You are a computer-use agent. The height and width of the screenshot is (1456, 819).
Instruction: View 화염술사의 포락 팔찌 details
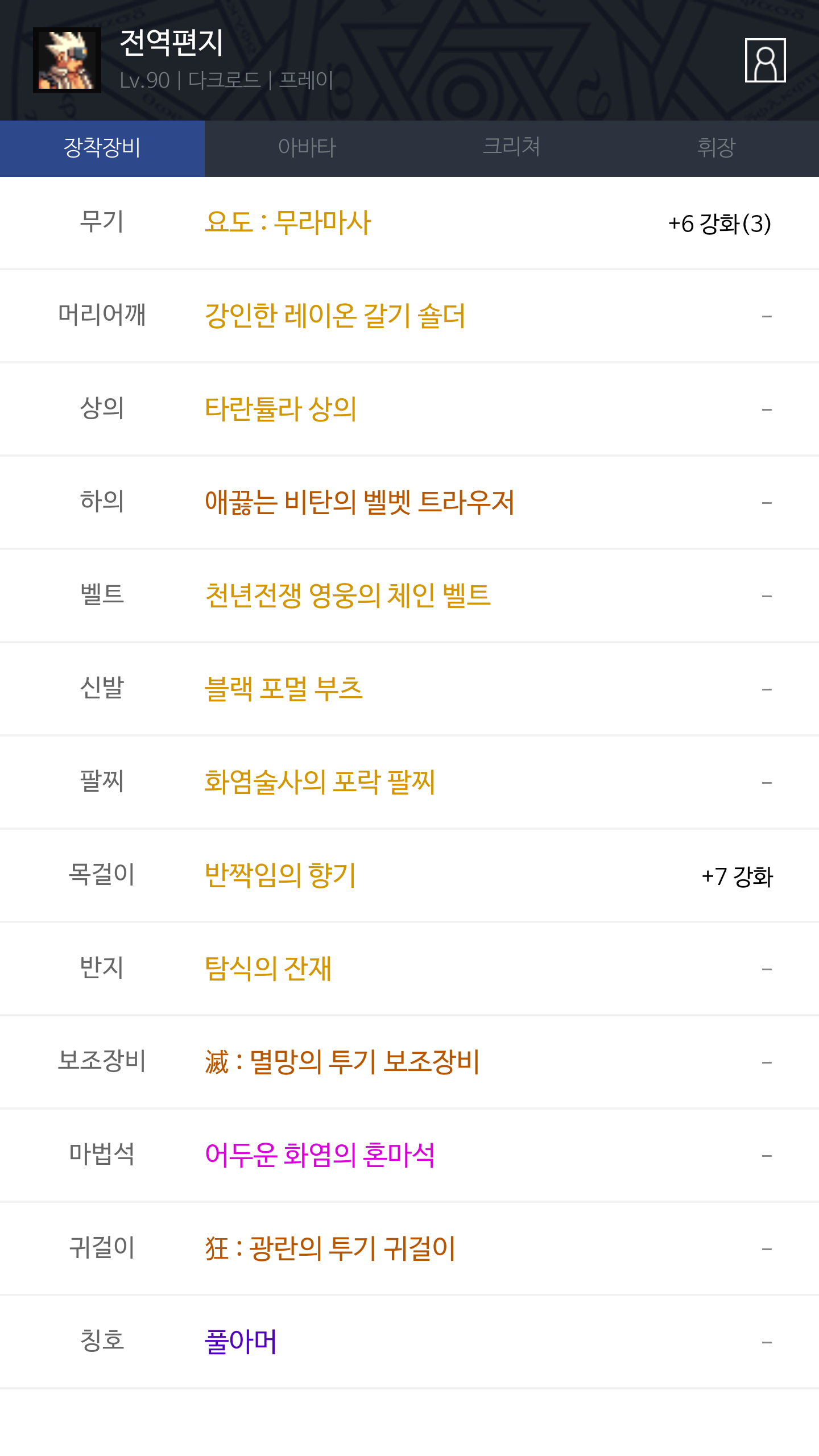pos(320,782)
